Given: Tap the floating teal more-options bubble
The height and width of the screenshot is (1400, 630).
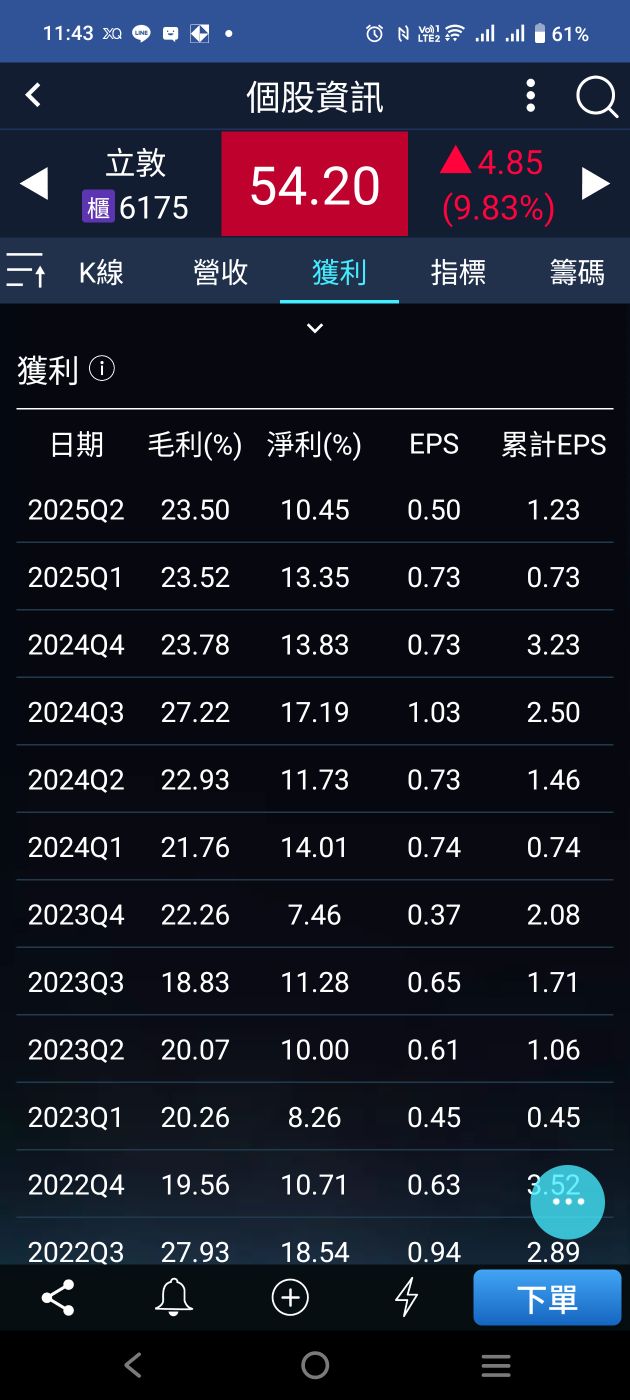Looking at the screenshot, I should 567,1201.
